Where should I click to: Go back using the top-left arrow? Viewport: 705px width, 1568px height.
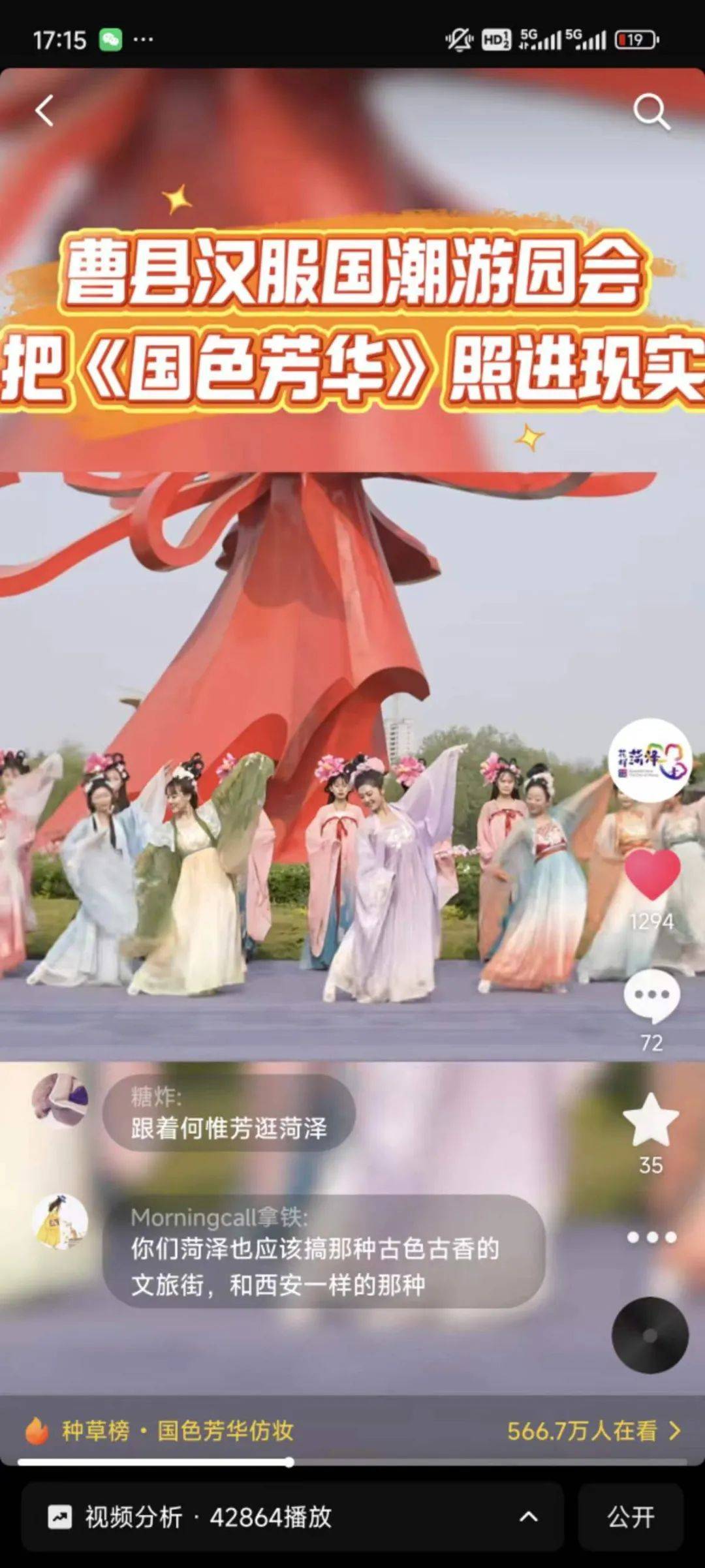44,111
